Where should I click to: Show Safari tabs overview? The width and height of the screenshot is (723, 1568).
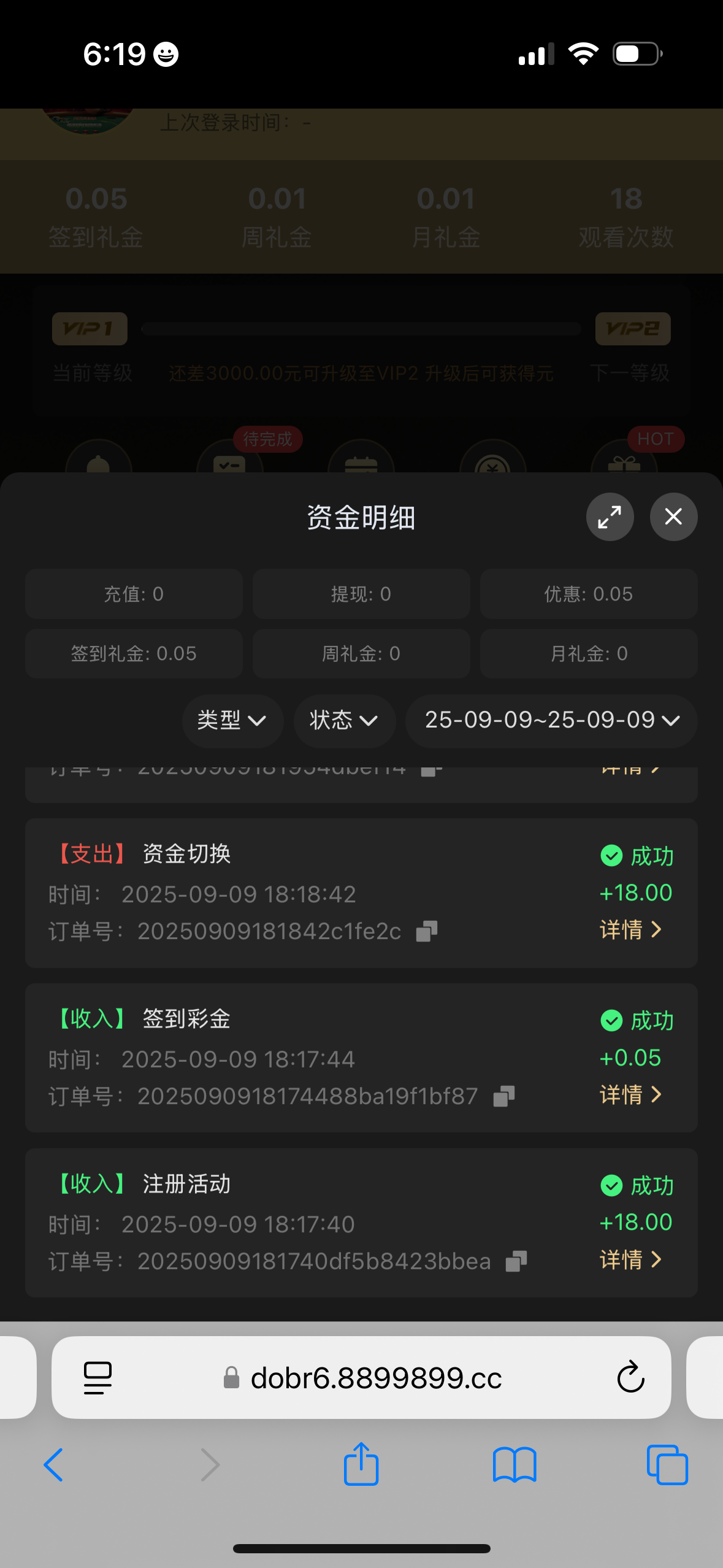(x=667, y=1465)
